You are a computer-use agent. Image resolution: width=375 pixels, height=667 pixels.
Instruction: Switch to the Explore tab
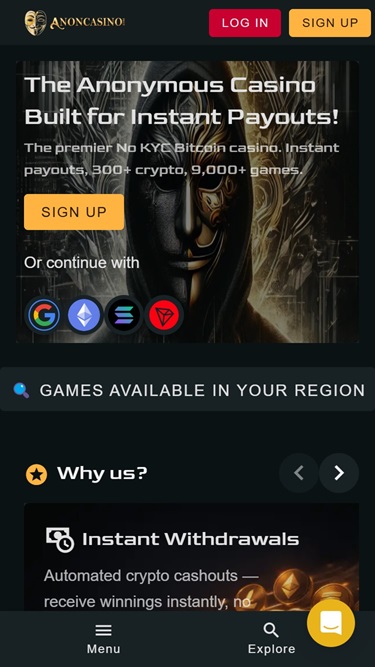[271, 639]
